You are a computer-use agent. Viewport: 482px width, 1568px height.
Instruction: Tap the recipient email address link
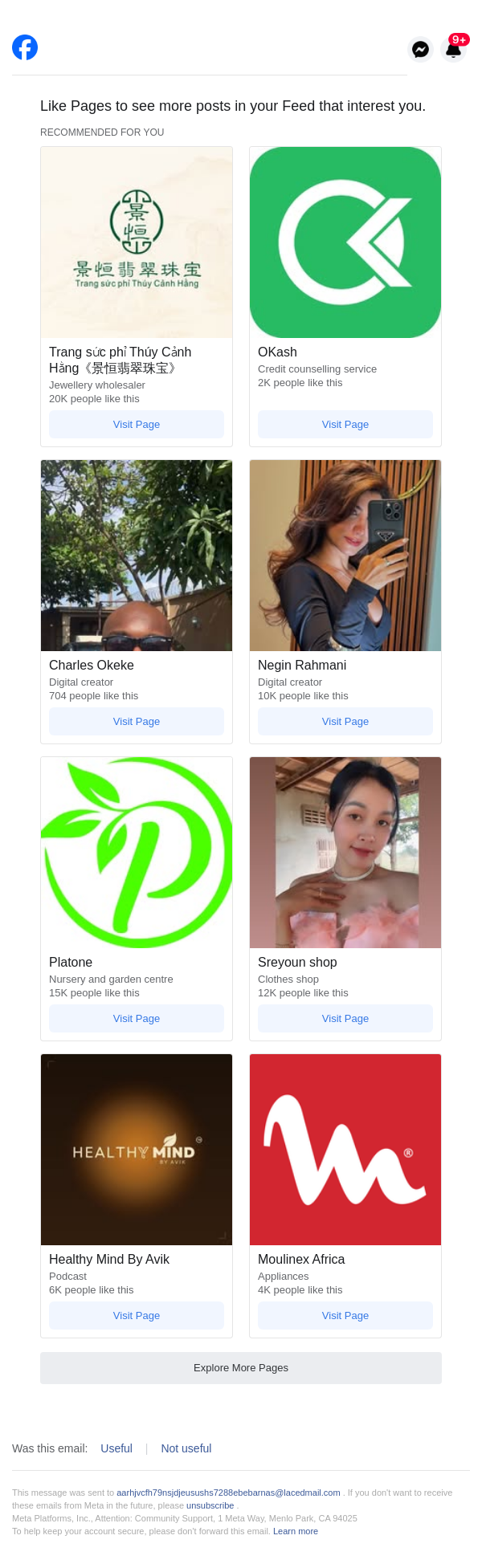tap(228, 1493)
